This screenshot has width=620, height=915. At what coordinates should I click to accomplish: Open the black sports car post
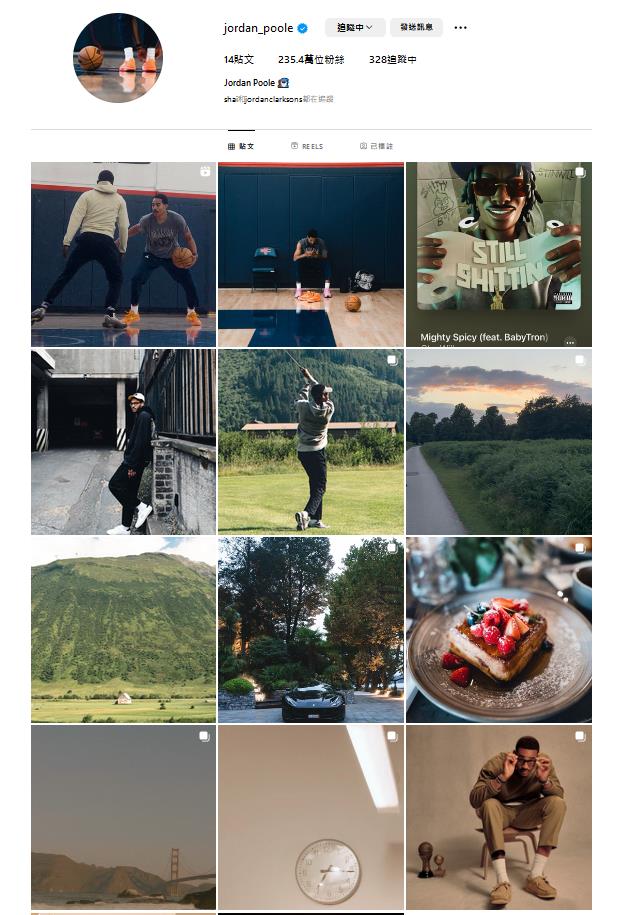[311, 629]
